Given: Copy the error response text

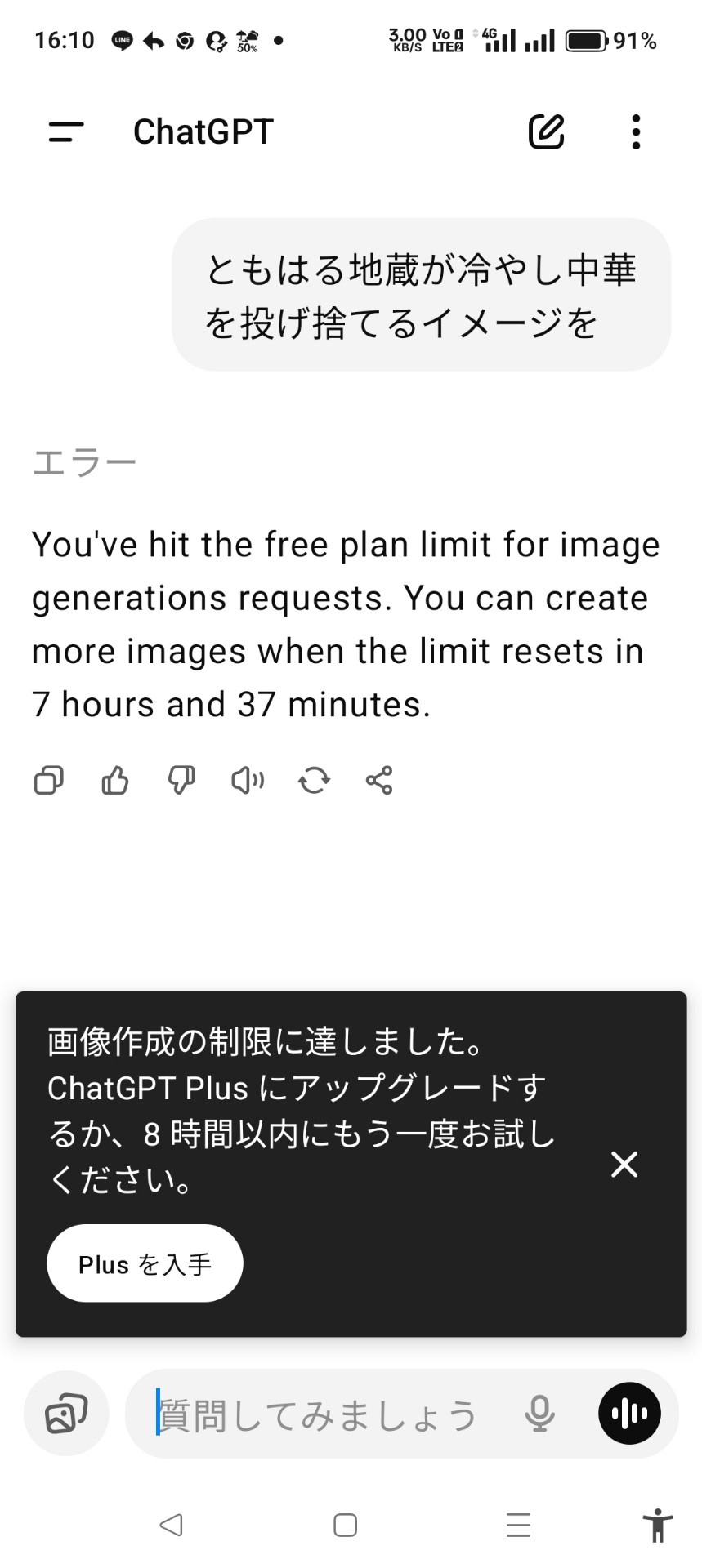Looking at the screenshot, I should click(48, 781).
